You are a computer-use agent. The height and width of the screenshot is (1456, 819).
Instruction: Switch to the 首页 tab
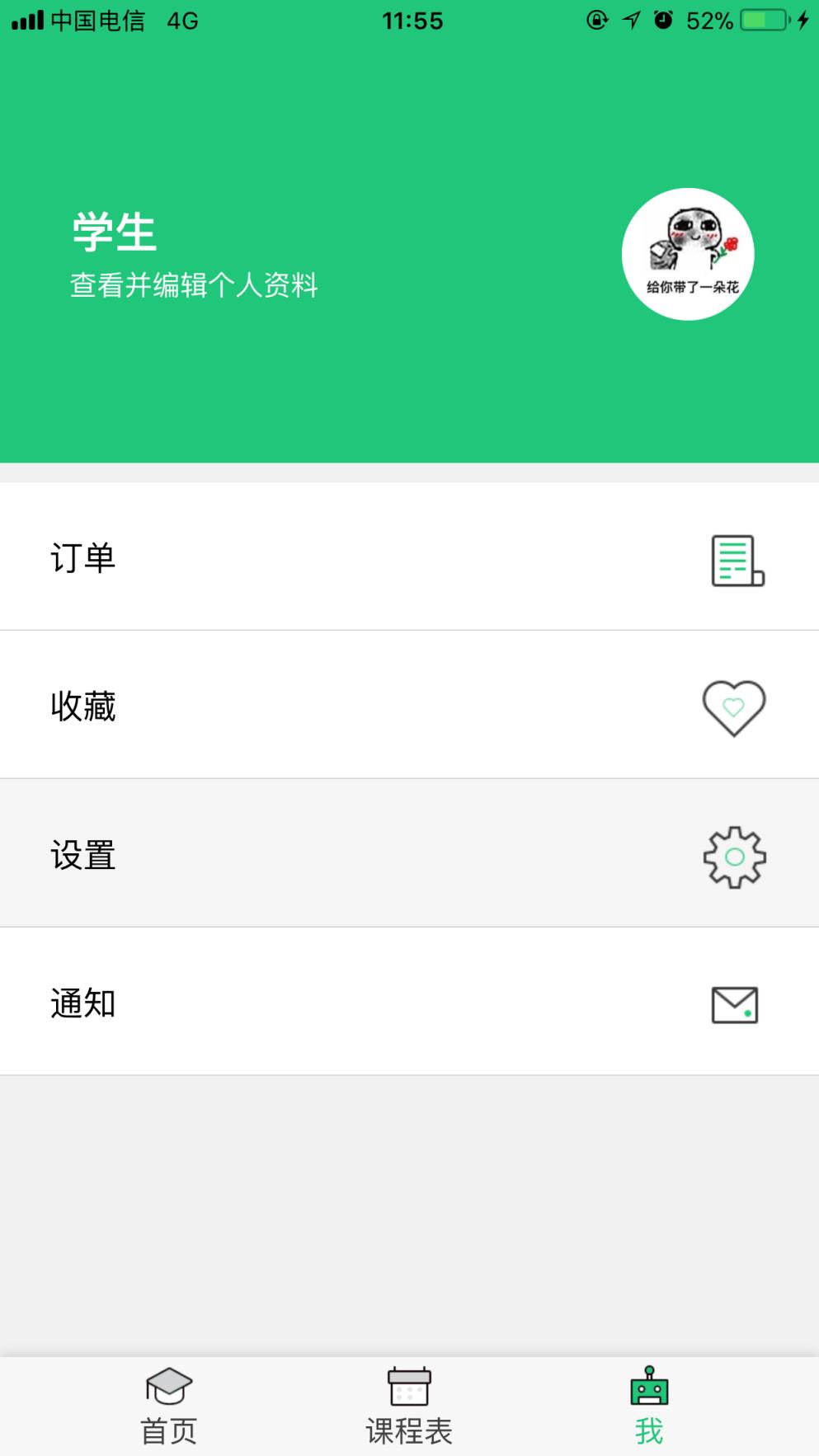(169, 1403)
